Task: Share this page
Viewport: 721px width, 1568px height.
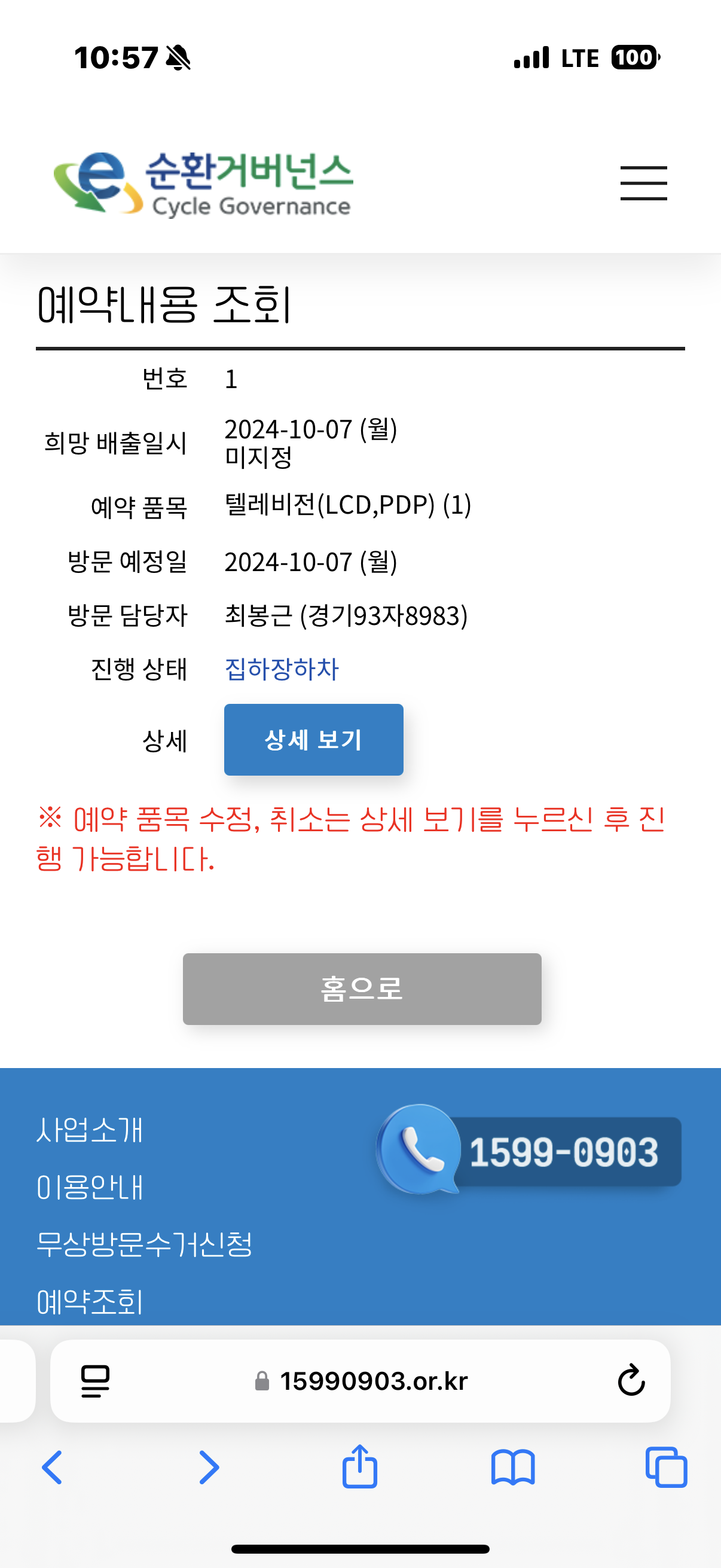Action: click(x=359, y=1466)
